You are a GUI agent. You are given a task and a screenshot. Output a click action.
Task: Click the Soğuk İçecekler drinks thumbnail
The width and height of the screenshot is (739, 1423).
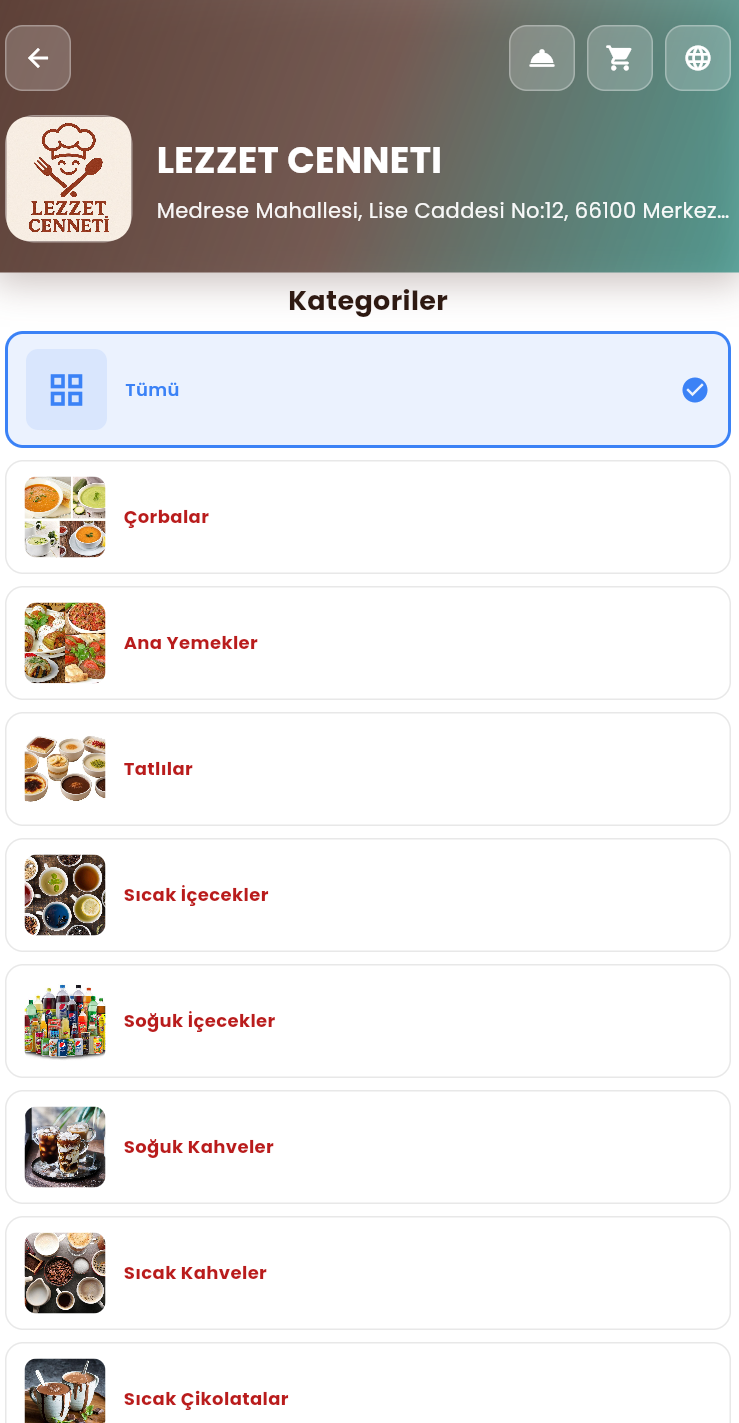click(x=64, y=1021)
